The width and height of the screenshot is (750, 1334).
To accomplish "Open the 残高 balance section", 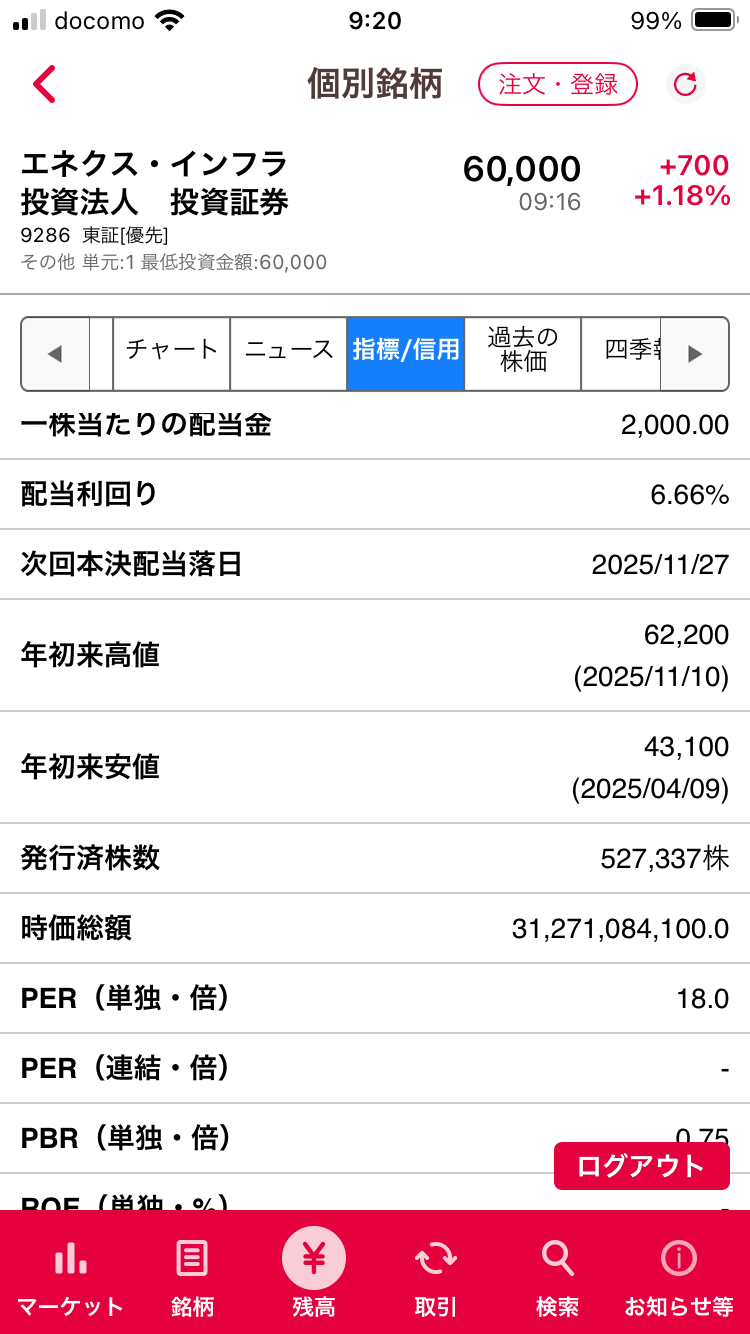I will click(314, 1275).
